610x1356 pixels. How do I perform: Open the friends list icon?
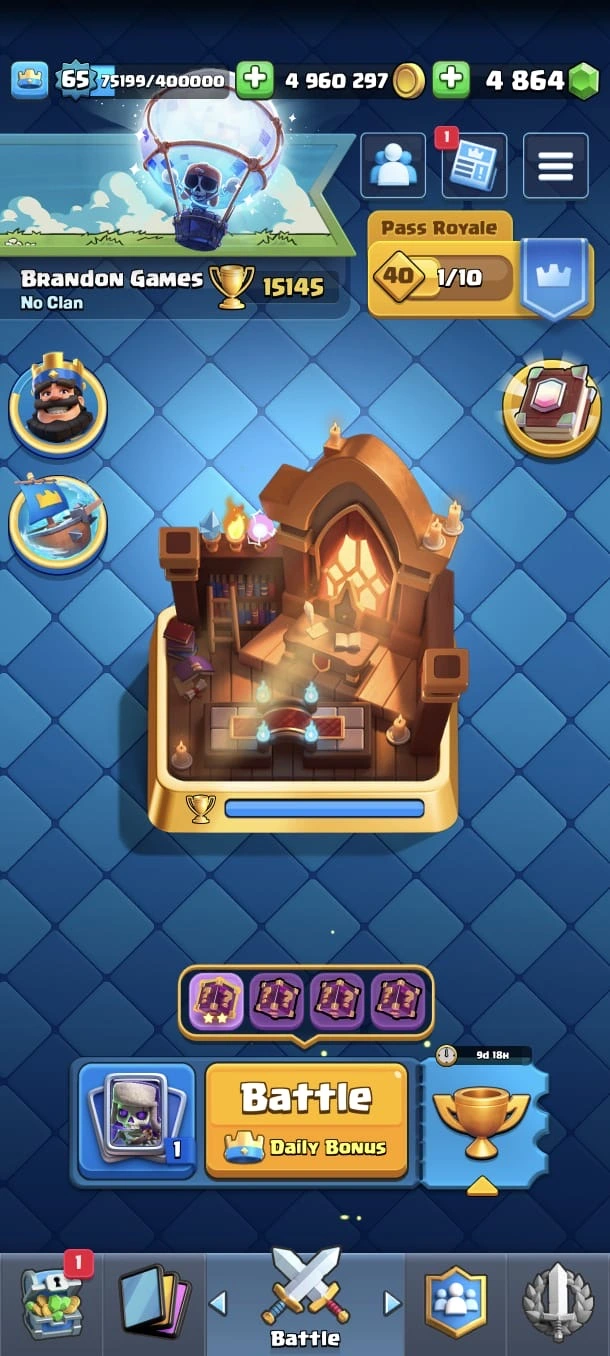(x=392, y=165)
